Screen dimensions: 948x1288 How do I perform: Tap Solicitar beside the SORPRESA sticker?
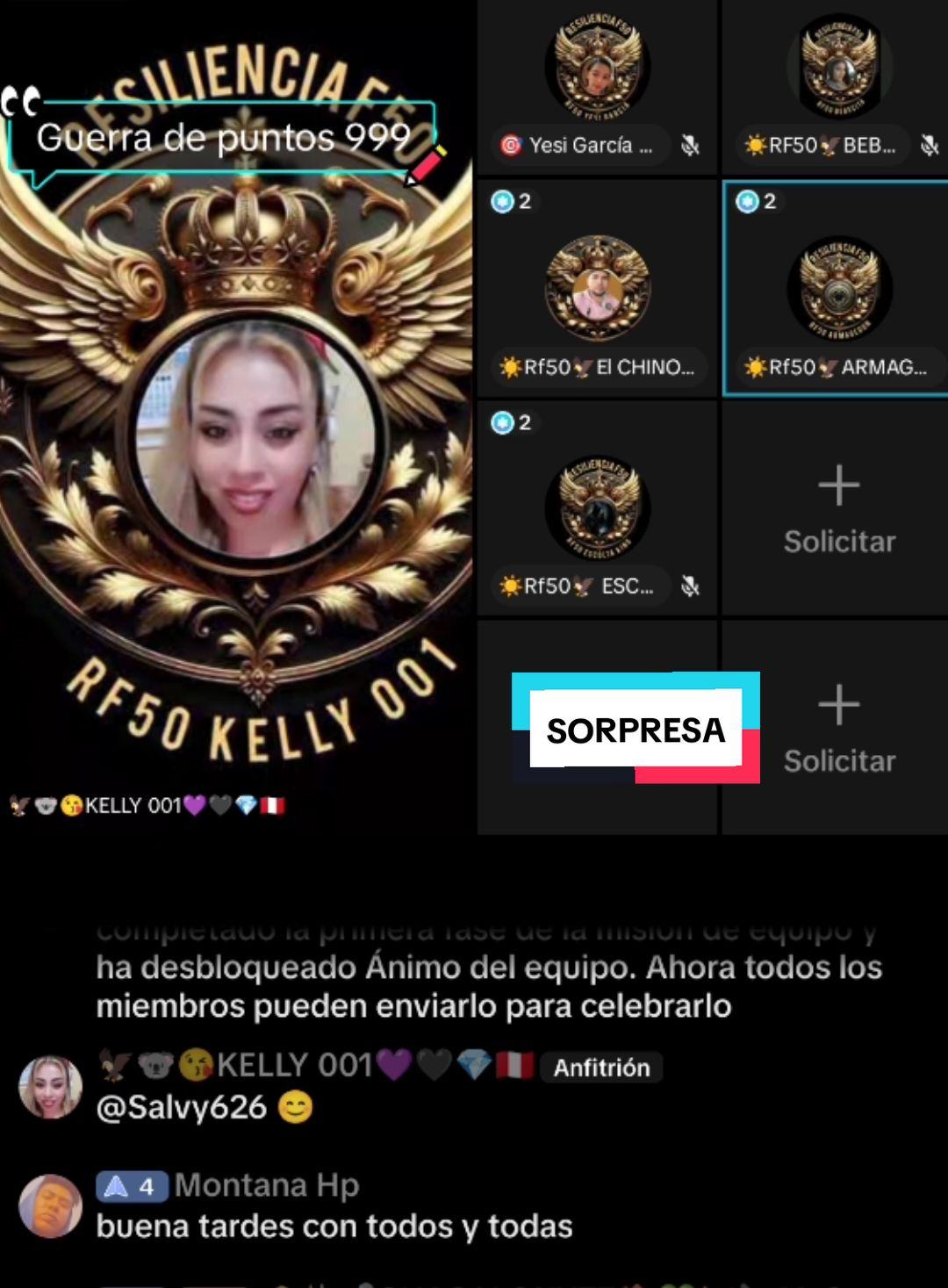838,729
